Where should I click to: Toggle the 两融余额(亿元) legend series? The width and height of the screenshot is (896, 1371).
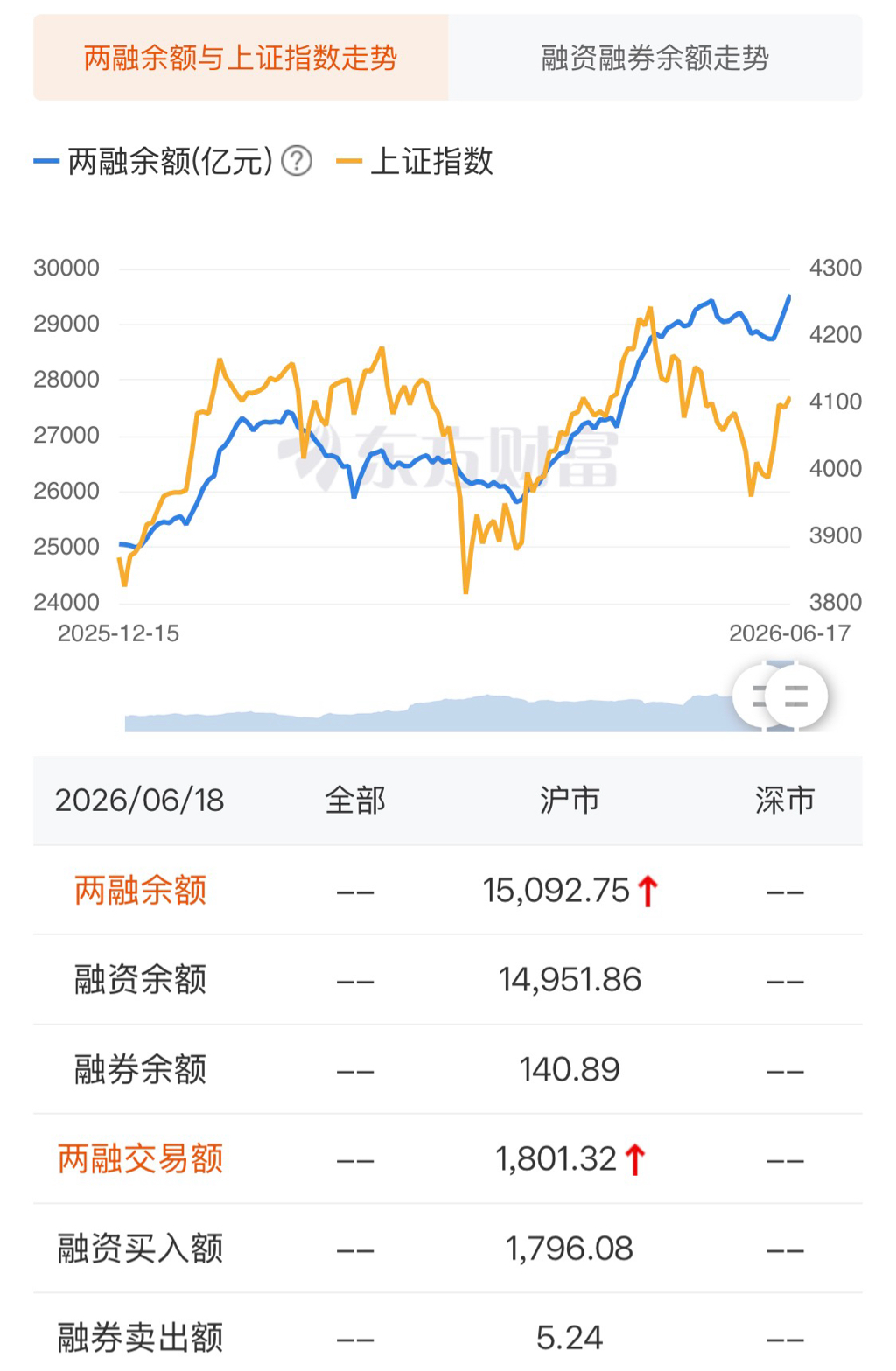(x=154, y=161)
